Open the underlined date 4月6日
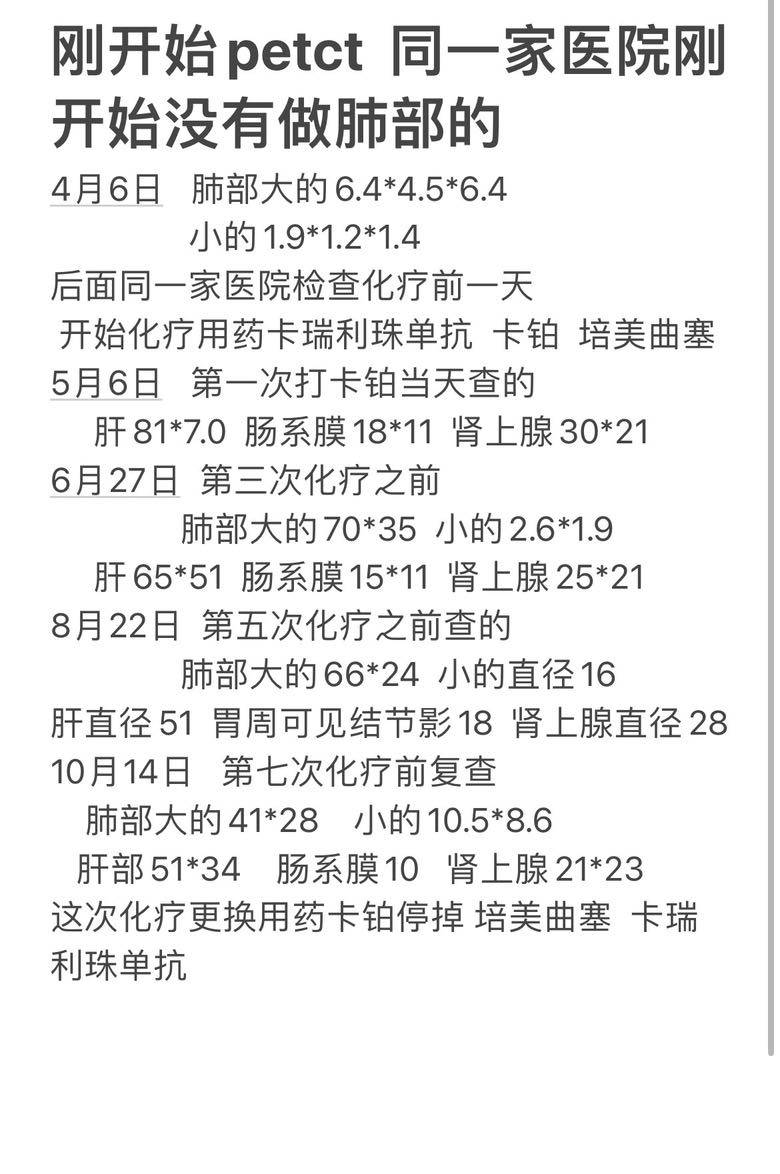The height and width of the screenshot is (1174, 780). [106, 189]
